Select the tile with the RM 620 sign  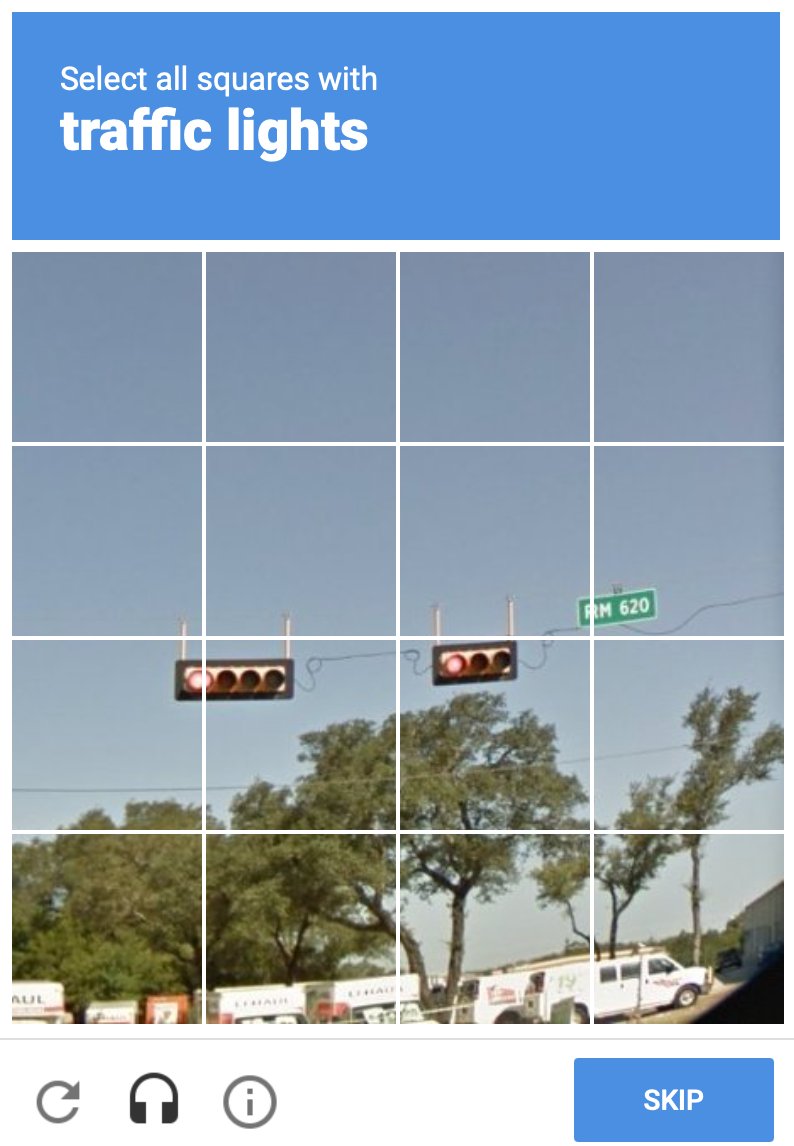point(689,541)
